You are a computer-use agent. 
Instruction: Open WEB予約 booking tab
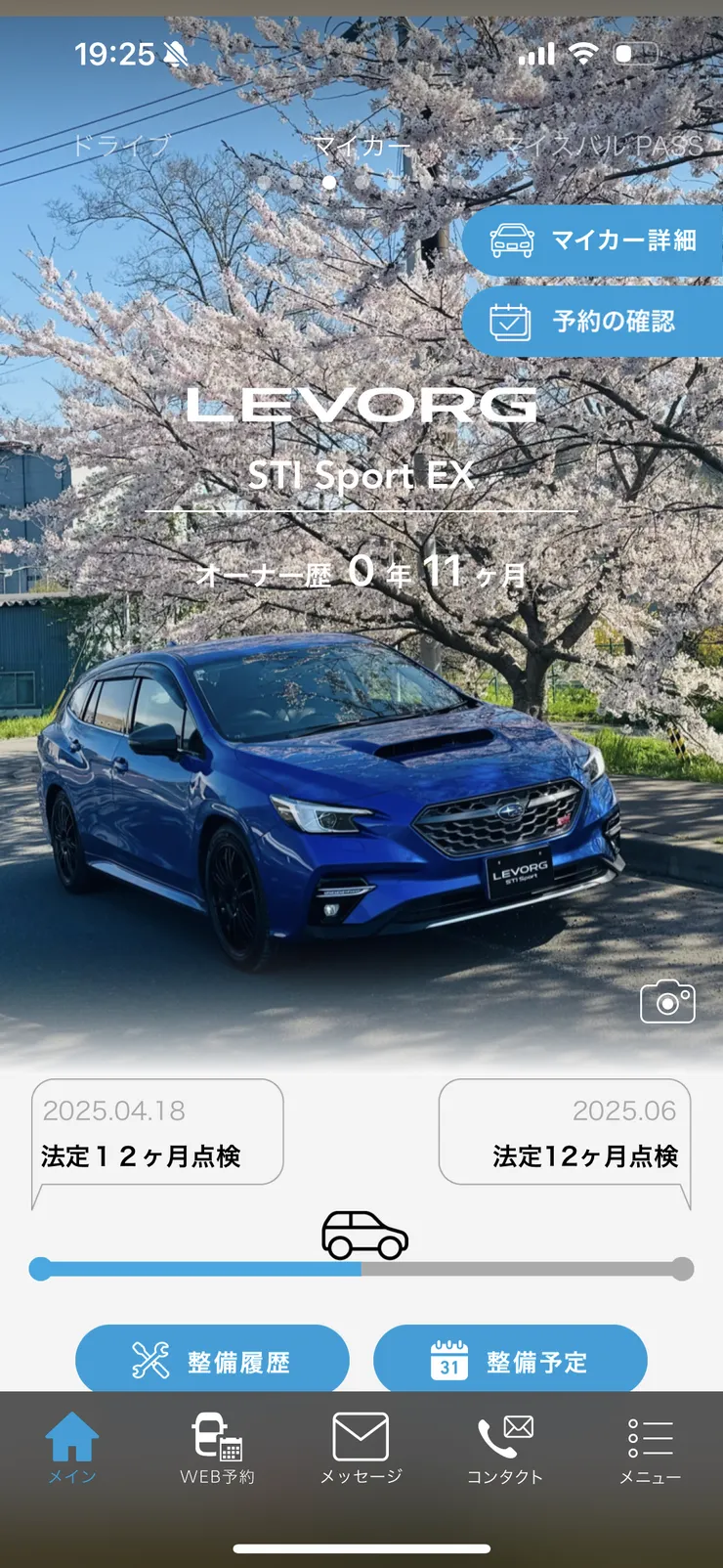(217, 1449)
